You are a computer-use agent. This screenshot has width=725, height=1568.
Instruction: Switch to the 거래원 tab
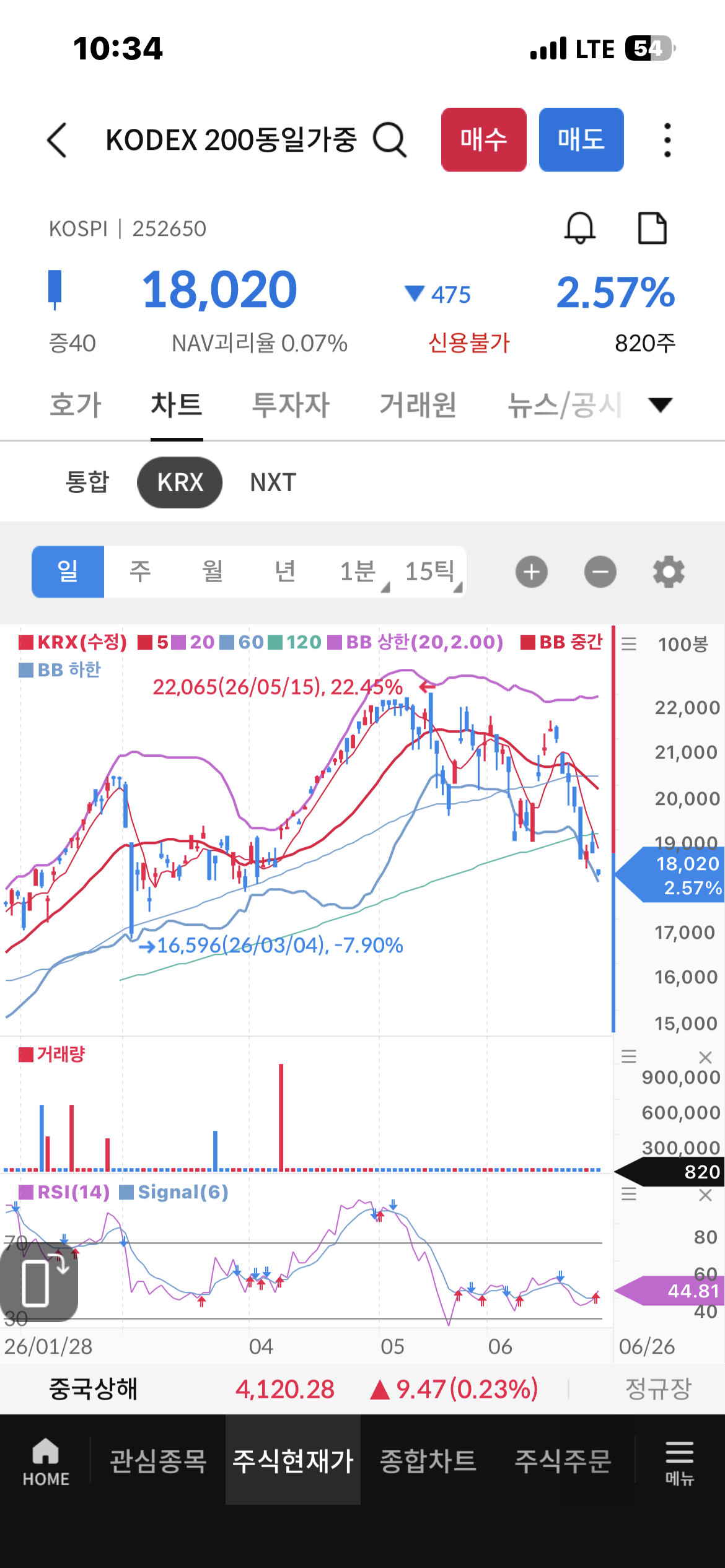pyautogui.click(x=418, y=405)
